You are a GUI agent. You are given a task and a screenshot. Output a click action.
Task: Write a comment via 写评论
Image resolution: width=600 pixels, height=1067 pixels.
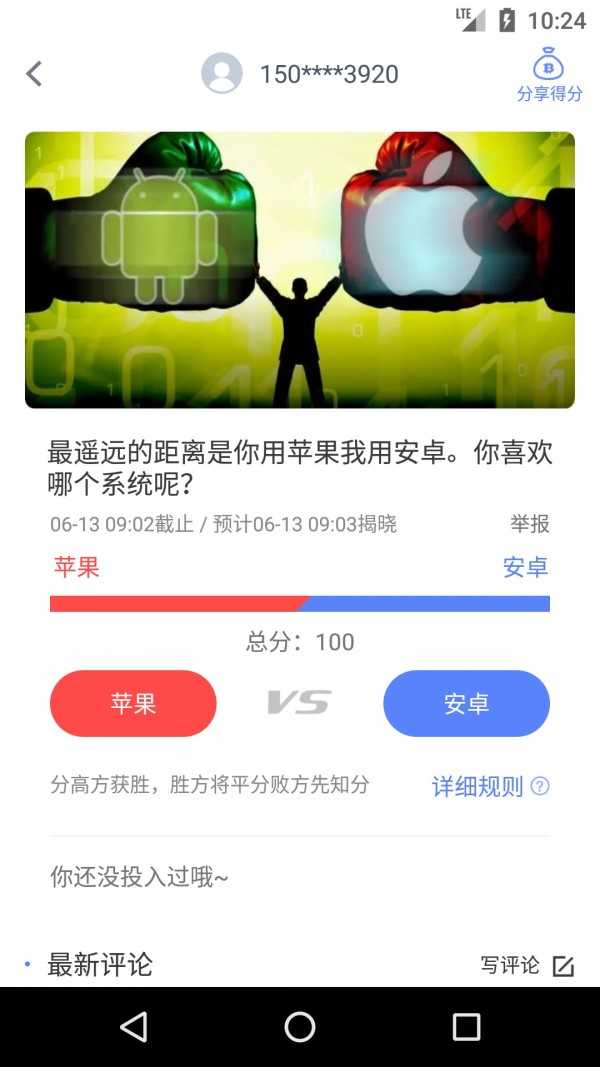pos(527,966)
